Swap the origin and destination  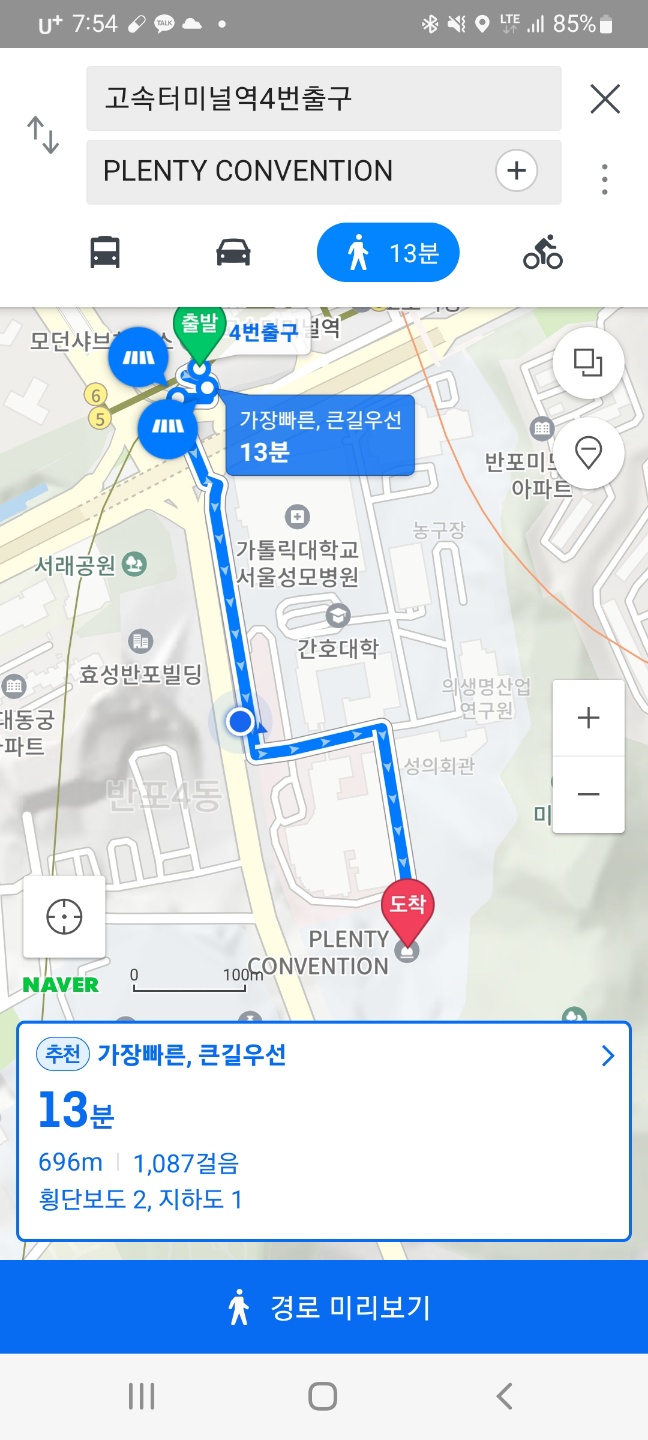(x=43, y=135)
